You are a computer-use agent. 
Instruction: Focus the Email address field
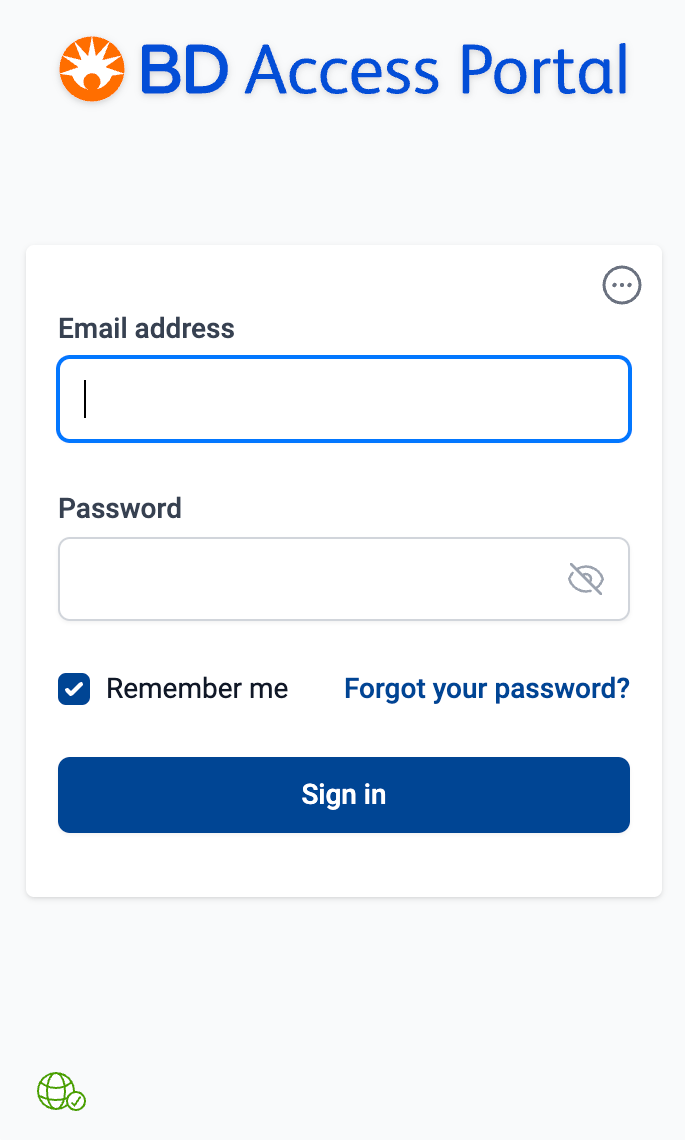coord(344,399)
